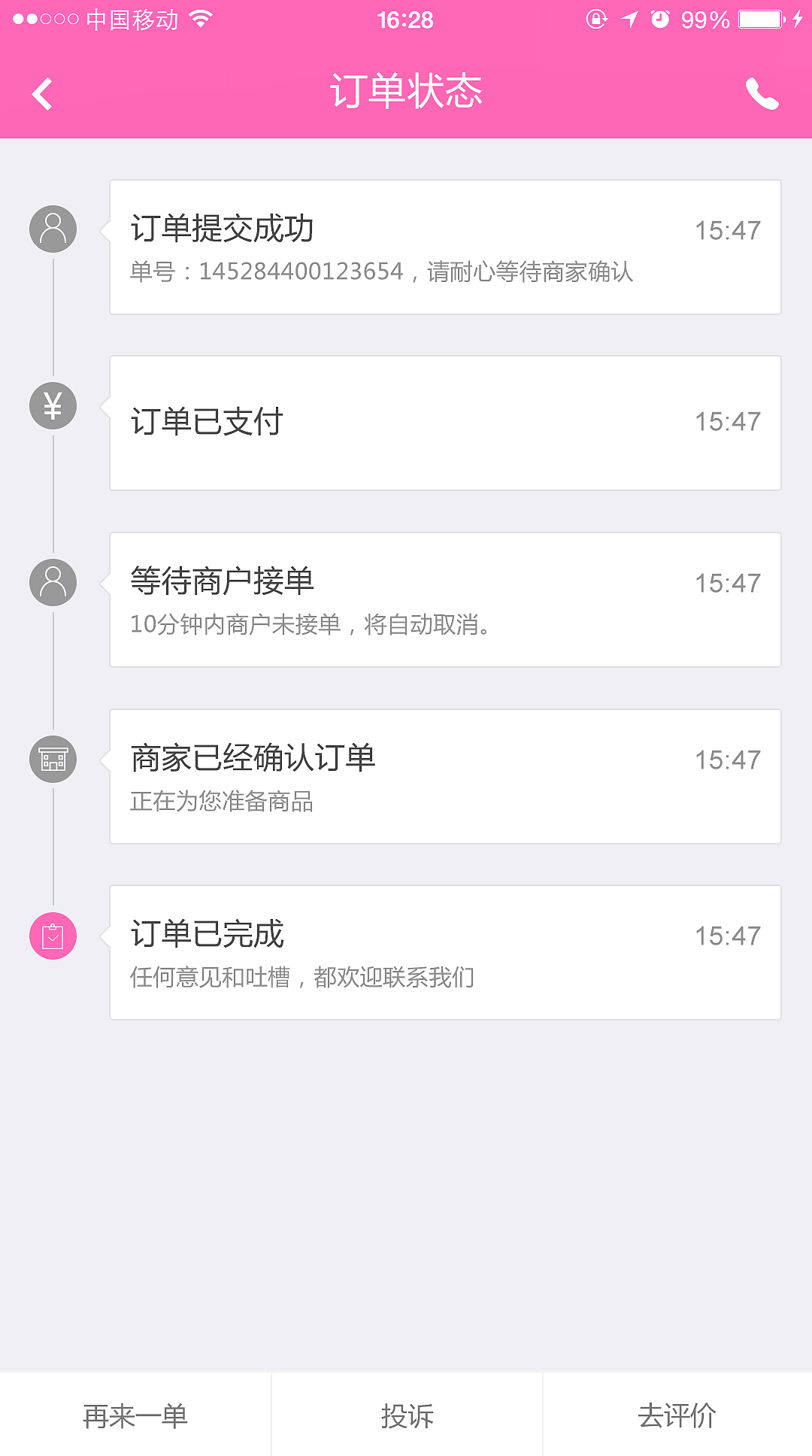This screenshot has height=1456, width=812.
Task: Tap the person icon beside 等待商户接单
Action: [52, 581]
